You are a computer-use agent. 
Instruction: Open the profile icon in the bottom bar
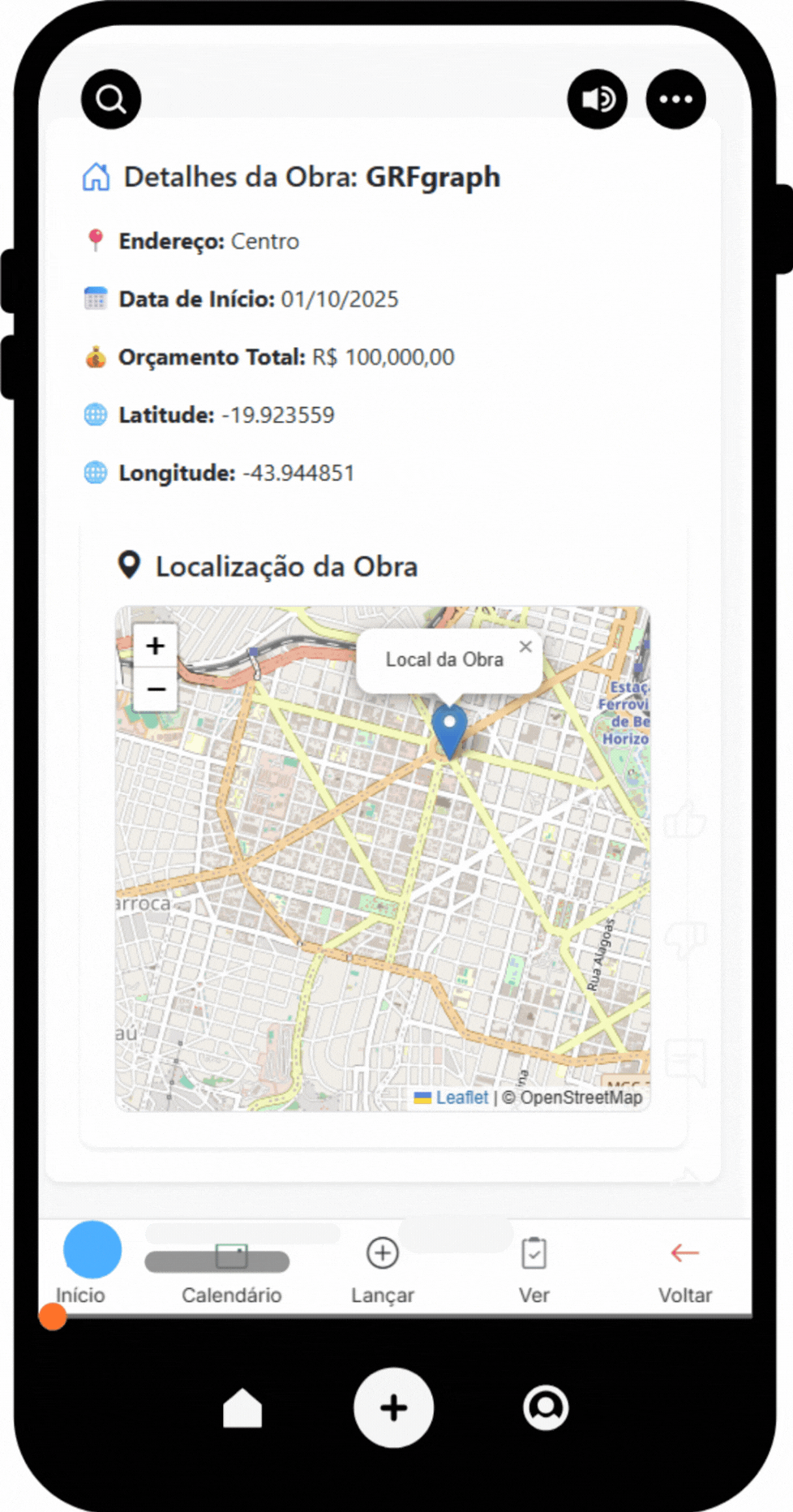[546, 1408]
